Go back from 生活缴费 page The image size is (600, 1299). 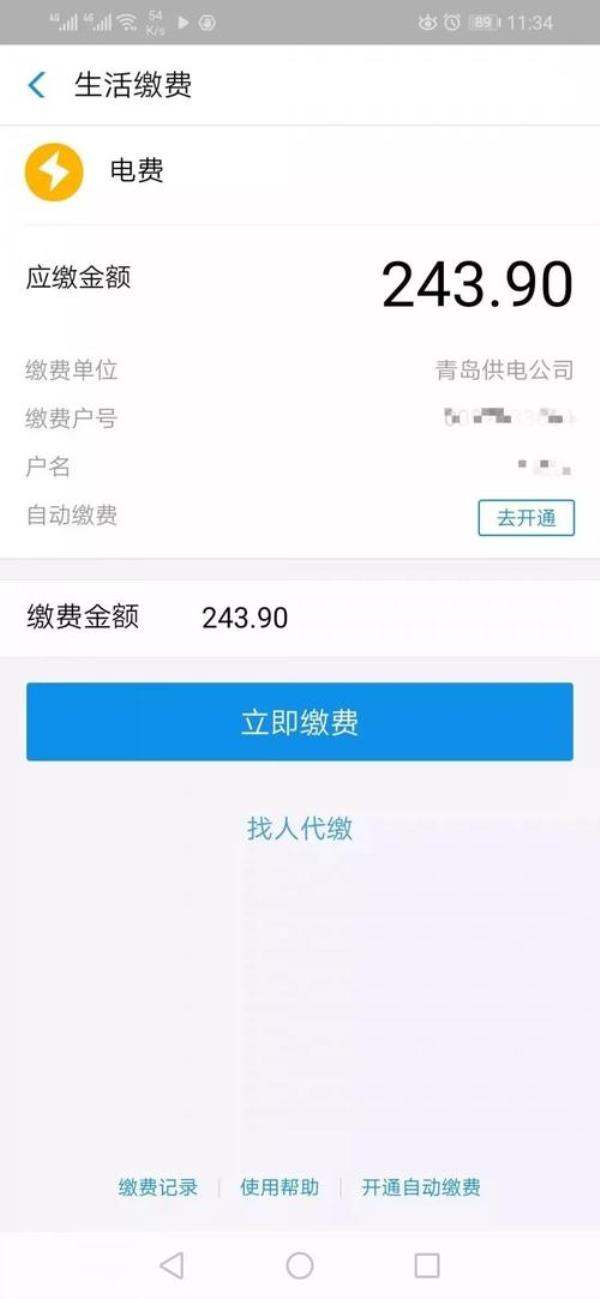[37, 85]
